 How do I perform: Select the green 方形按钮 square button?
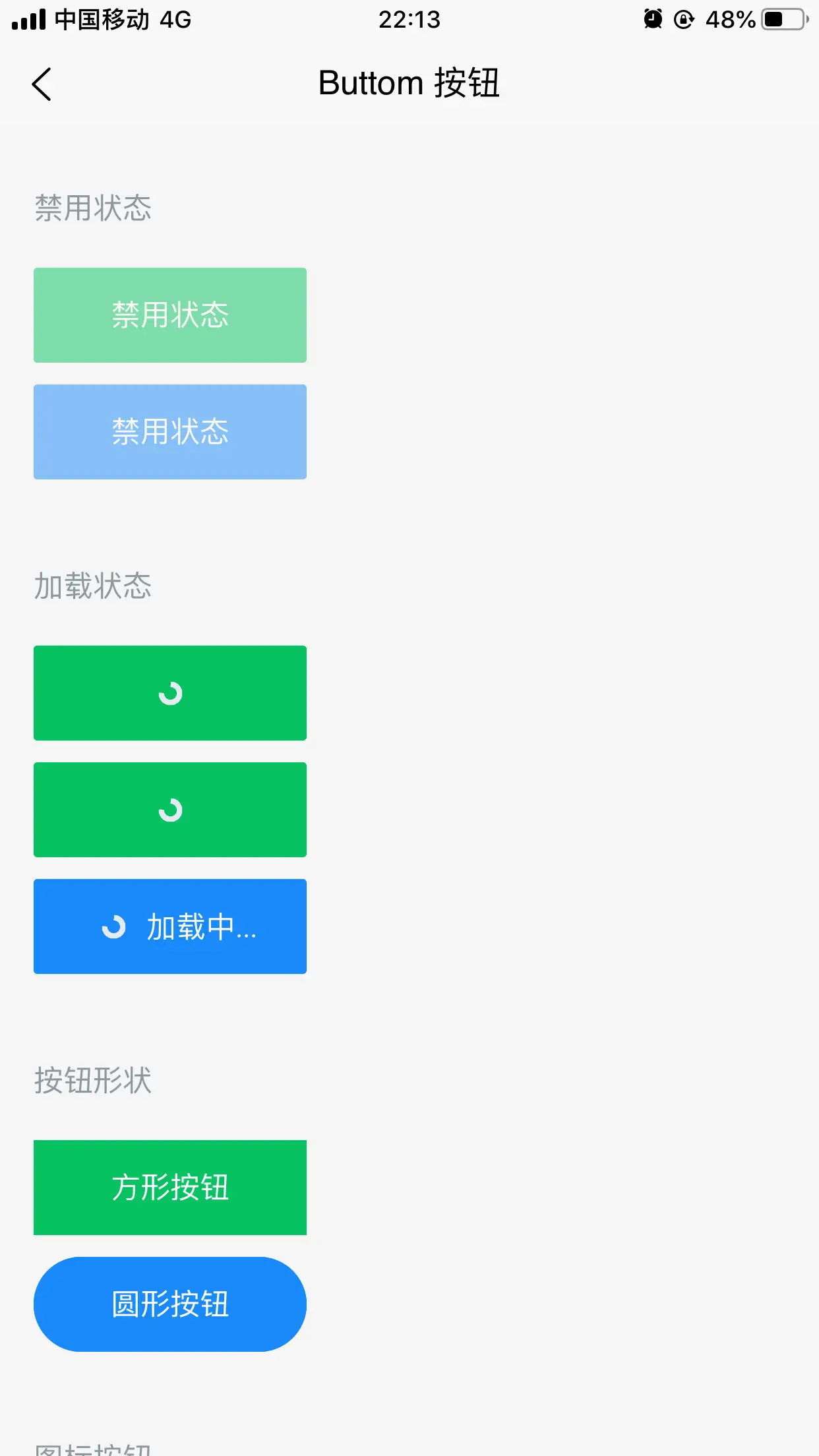point(170,1188)
